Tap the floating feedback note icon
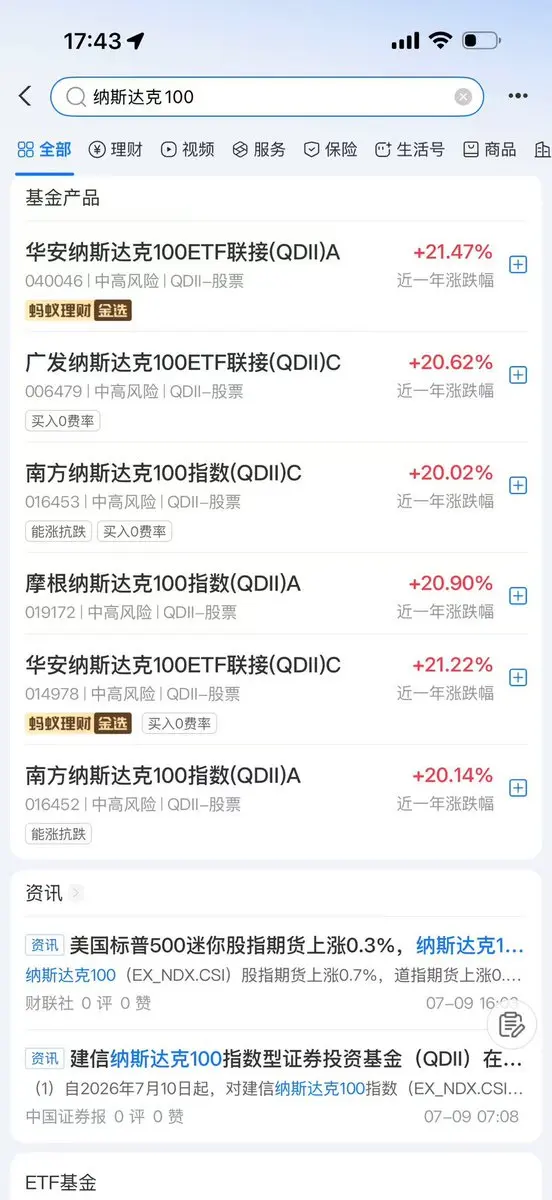This screenshot has height=1200, width=552. (x=511, y=1024)
